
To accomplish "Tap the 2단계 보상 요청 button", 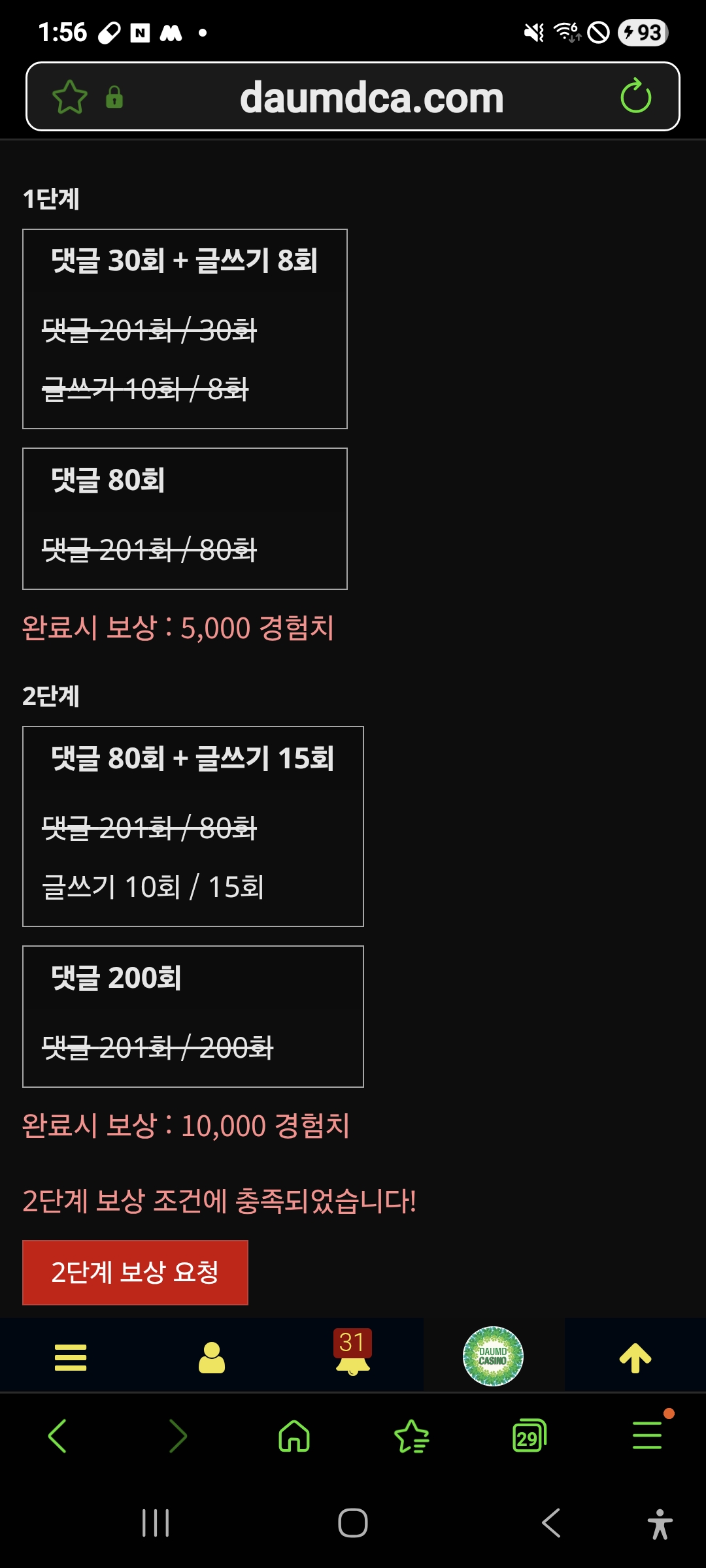I will tap(135, 1272).
